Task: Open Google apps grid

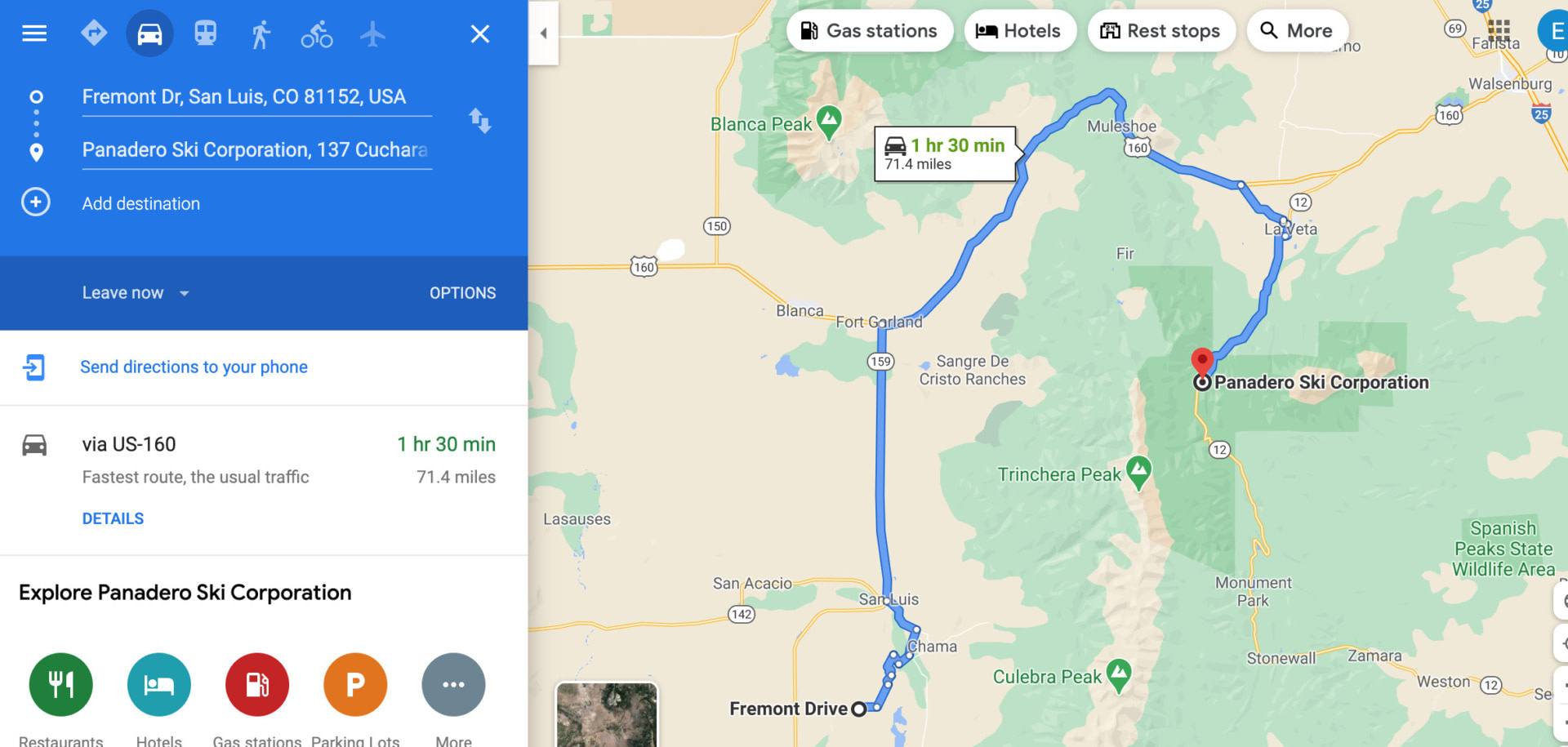Action: point(1498,30)
